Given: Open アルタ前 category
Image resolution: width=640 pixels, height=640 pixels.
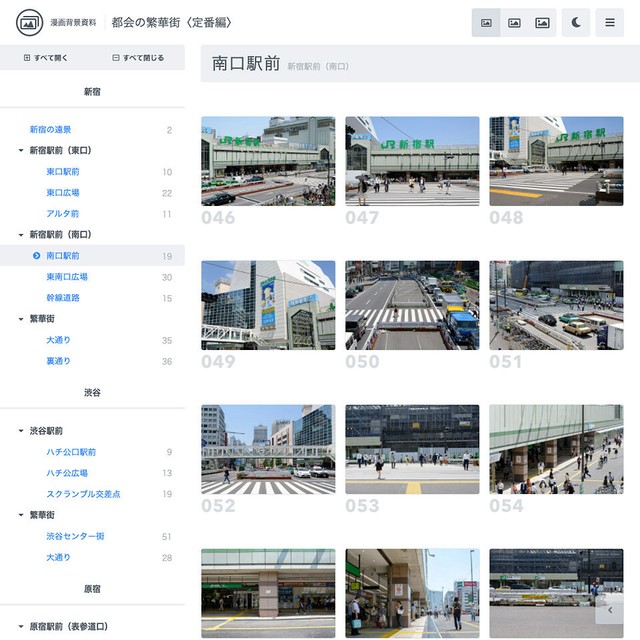Looking at the screenshot, I should coord(62,214).
